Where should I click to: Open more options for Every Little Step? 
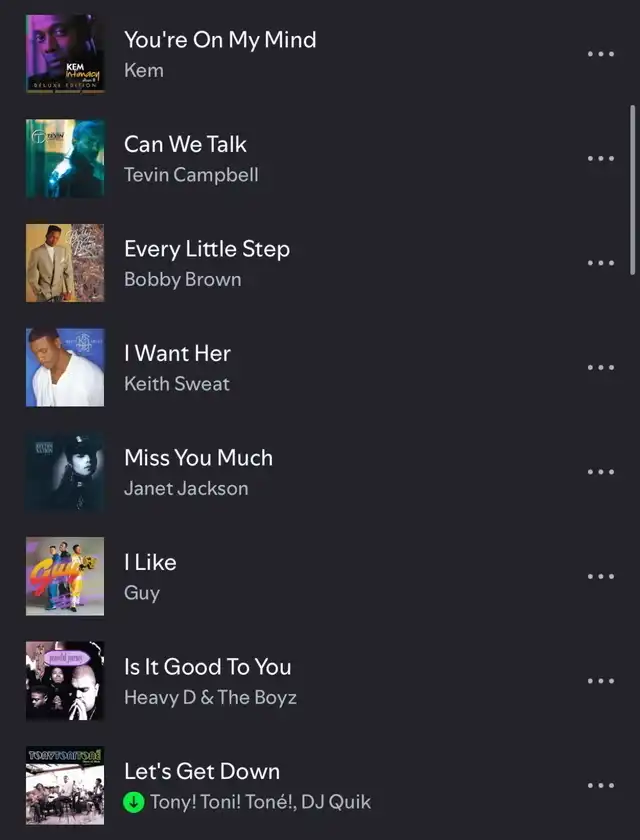(600, 263)
